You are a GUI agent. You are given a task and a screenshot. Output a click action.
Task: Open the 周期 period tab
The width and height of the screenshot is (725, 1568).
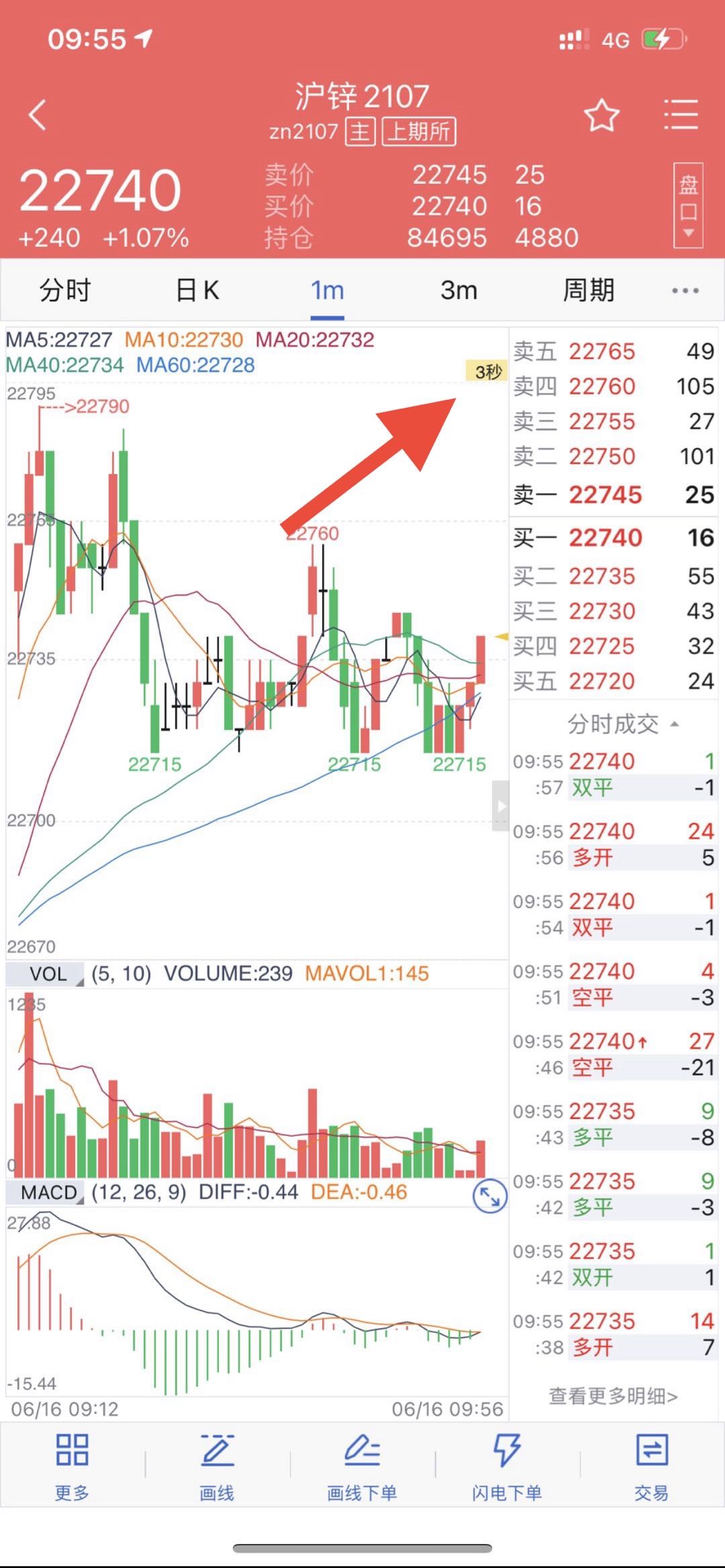(x=588, y=291)
